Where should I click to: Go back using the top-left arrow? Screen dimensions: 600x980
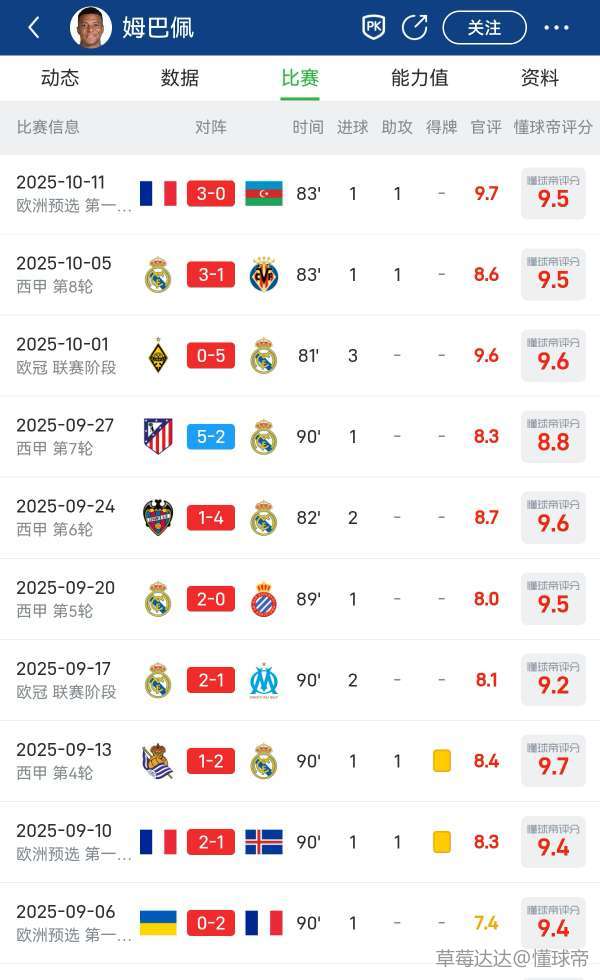34,27
